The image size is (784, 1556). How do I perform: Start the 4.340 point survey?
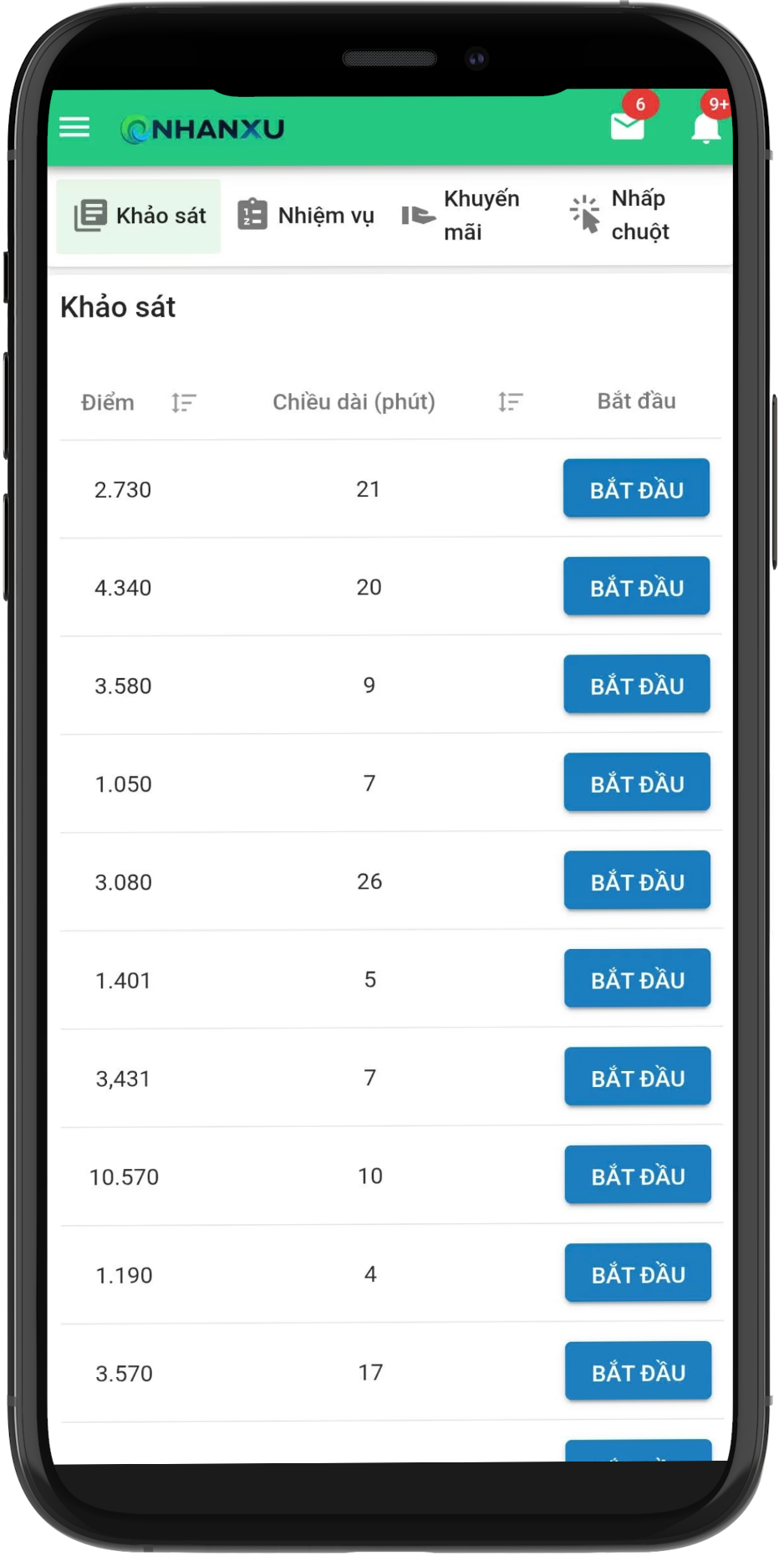(x=637, y=586)
